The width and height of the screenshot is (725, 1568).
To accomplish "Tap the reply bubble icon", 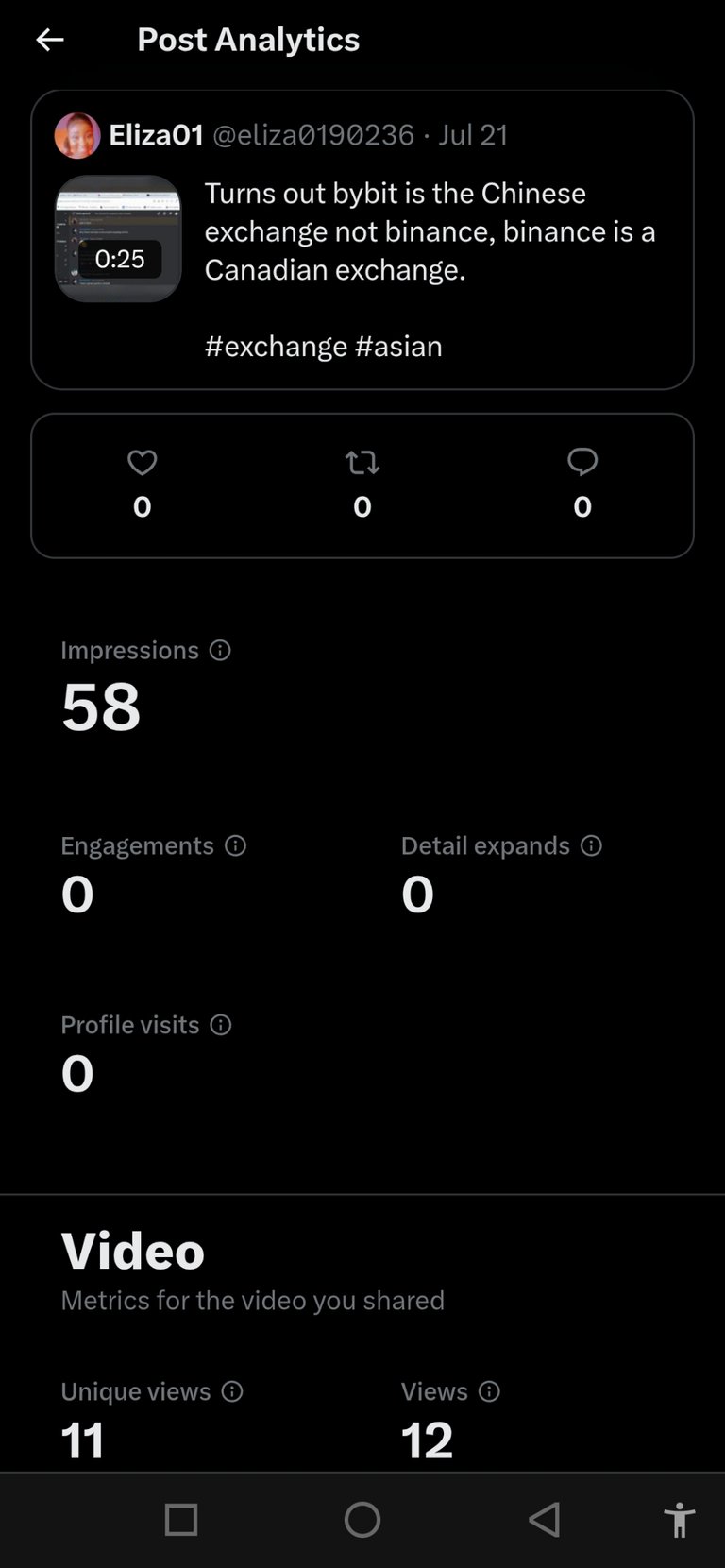I will tap(582, 462).
